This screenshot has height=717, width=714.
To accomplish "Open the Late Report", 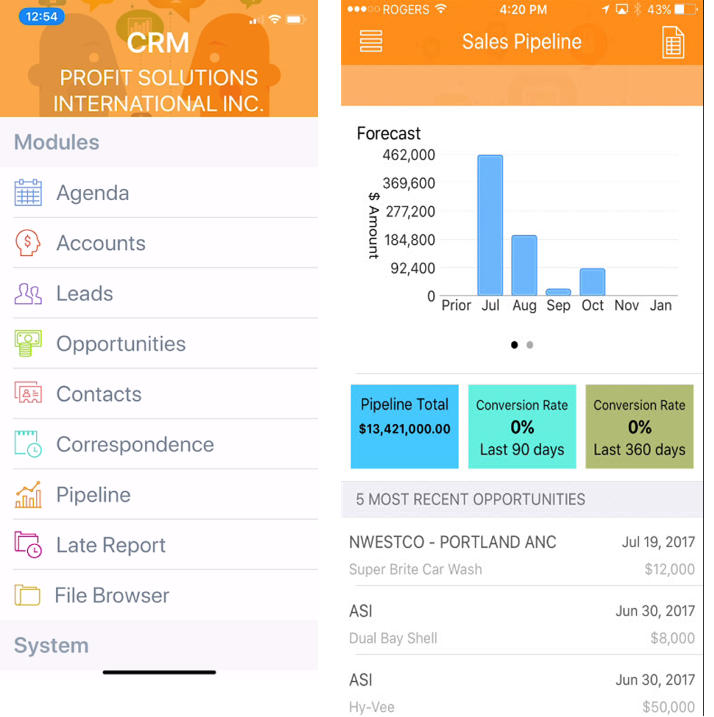I will (110, 545).
